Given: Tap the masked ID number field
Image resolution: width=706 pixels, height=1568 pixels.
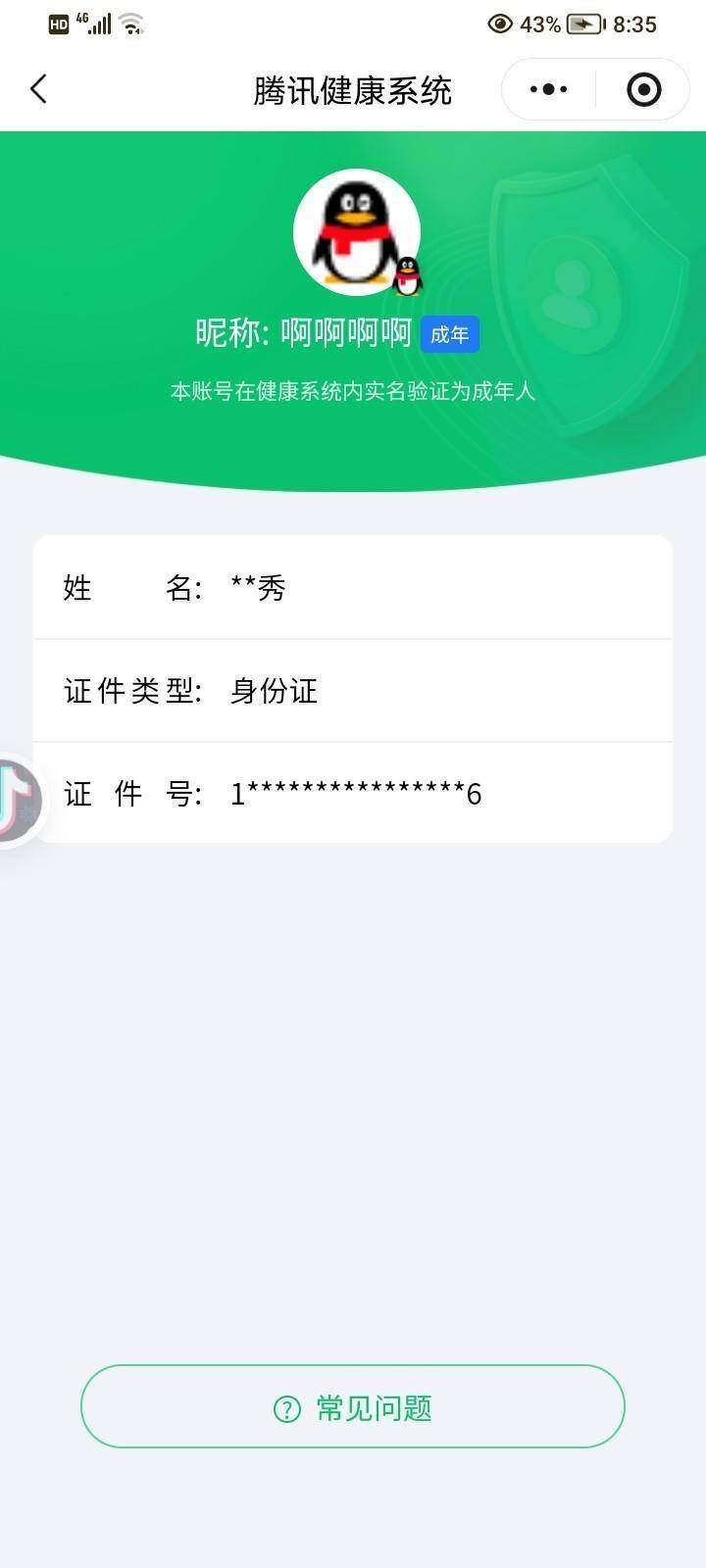Looking at the screenshot, I should pos(353,794).
